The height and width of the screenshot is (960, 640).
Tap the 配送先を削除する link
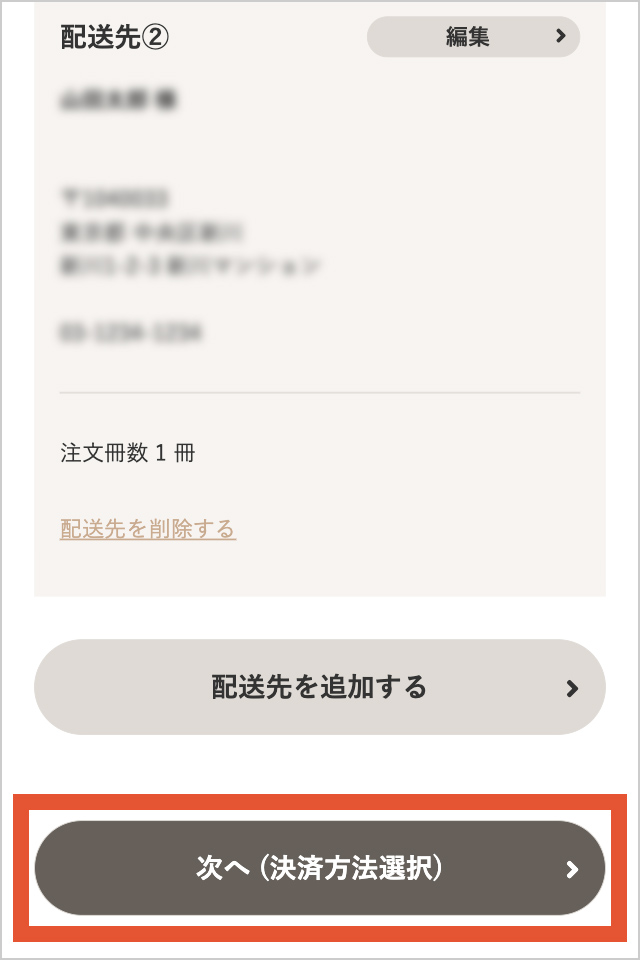pos(148,528)
